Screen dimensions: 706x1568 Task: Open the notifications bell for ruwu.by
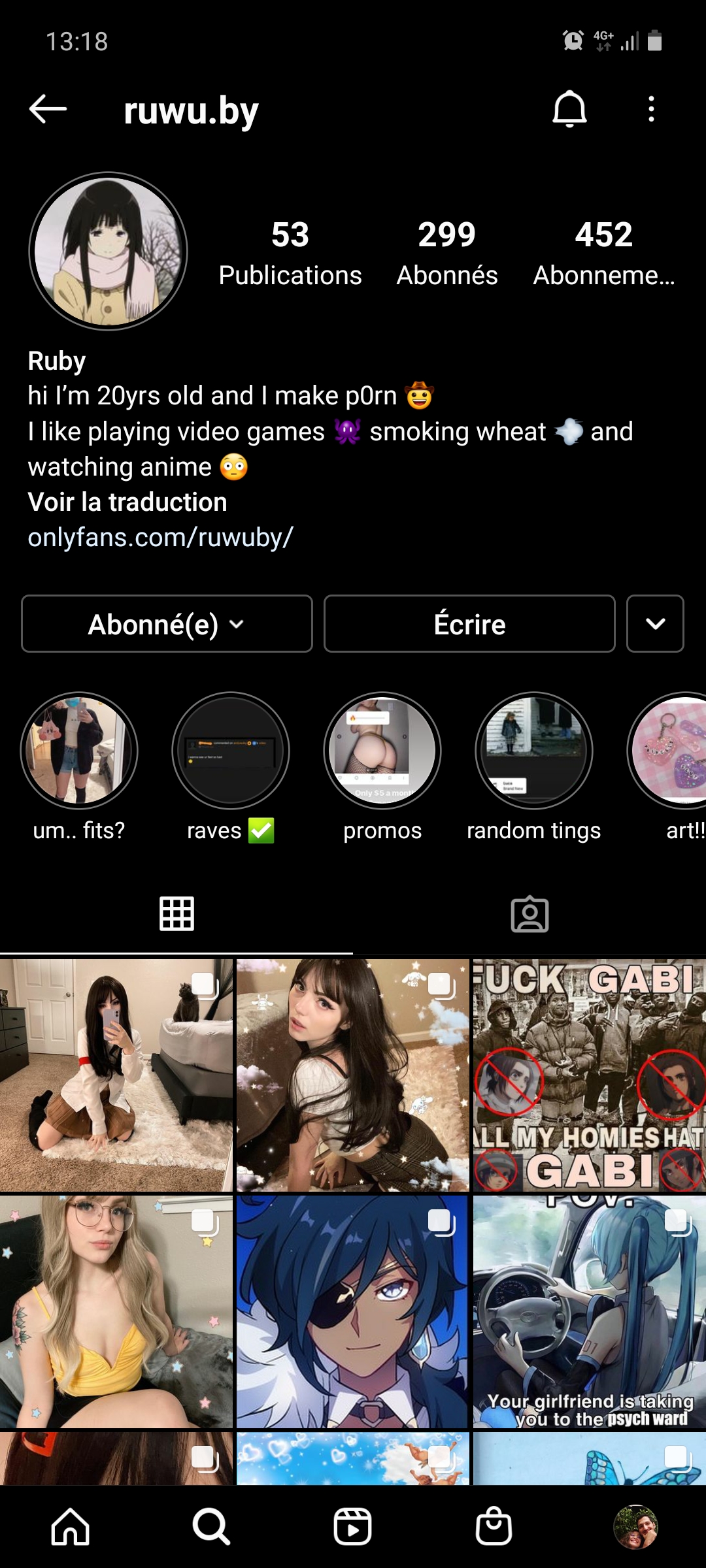569,108
